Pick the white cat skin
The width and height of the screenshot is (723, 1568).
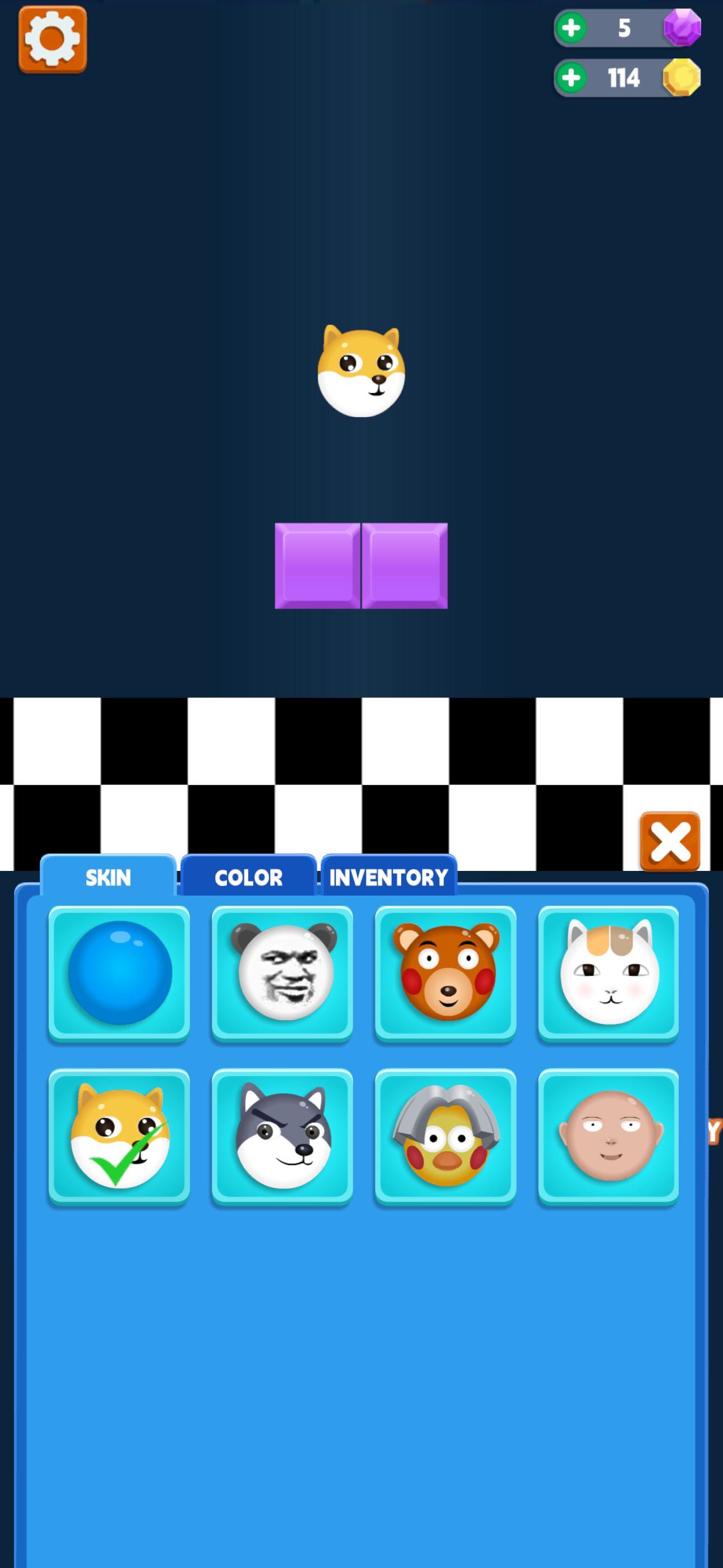(x=608, y=972)
